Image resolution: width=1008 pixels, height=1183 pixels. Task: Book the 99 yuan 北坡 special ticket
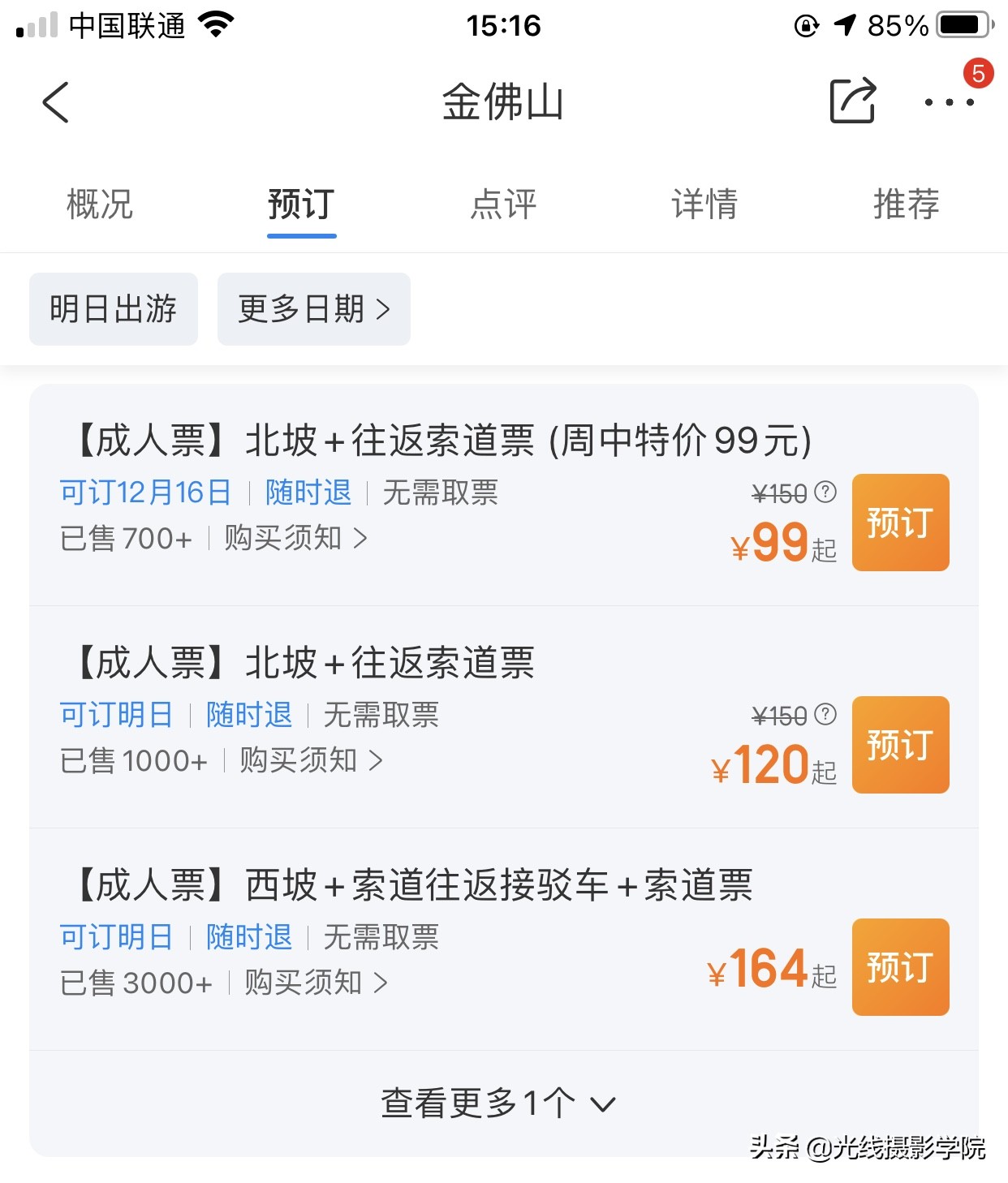(900, 523)
